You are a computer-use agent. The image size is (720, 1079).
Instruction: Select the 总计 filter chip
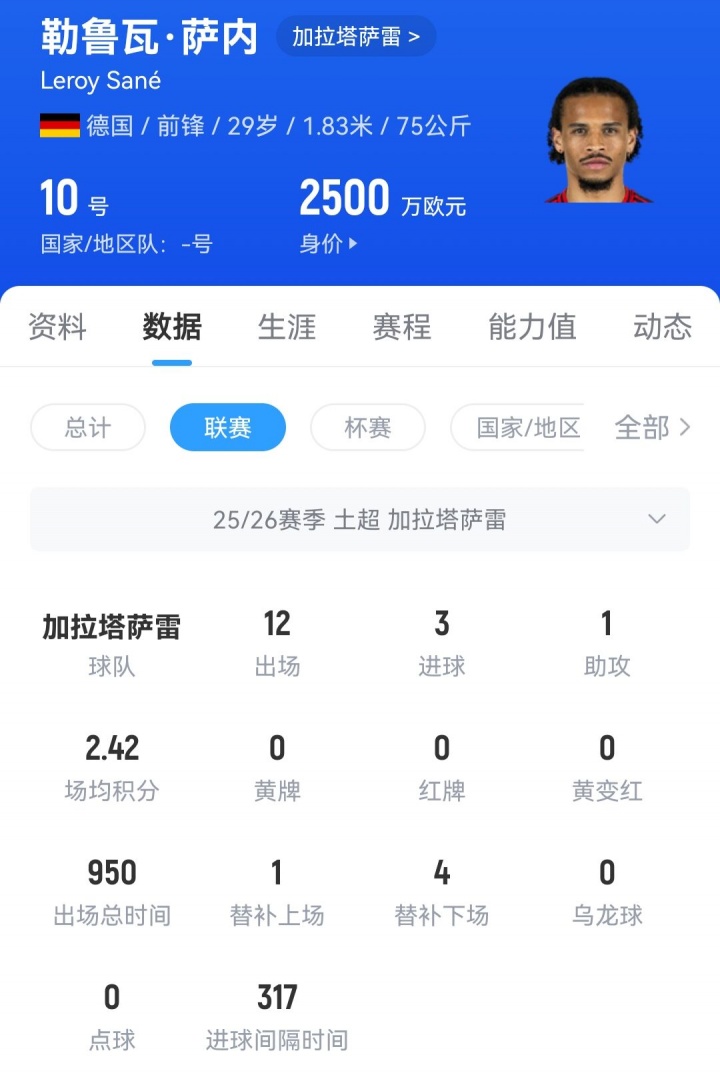(88, 428)
